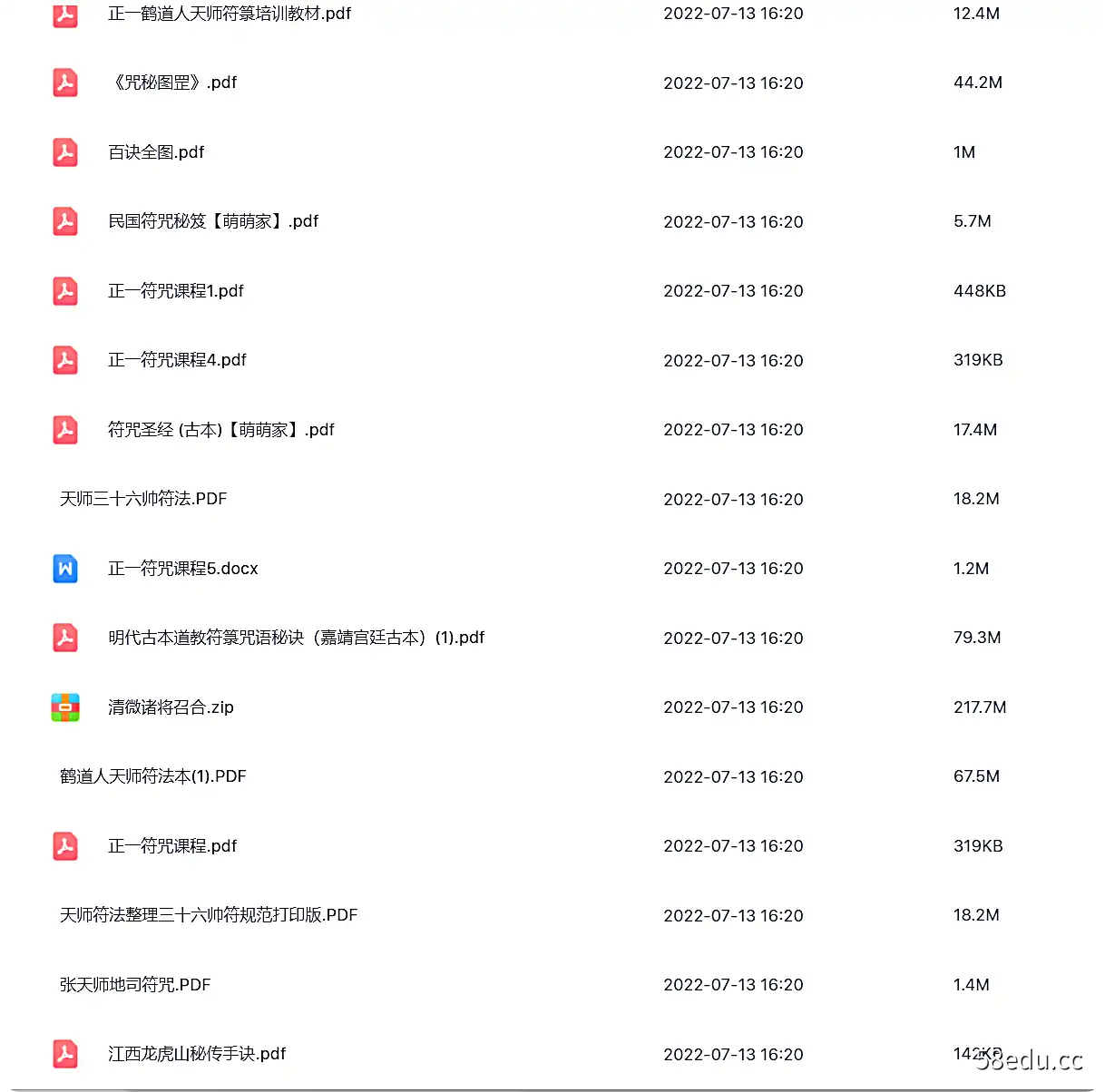This screenshot has width=1105, height=1092.
Task: Tap the 张天师地司符咒.PDF row
Action: point(135,985)
